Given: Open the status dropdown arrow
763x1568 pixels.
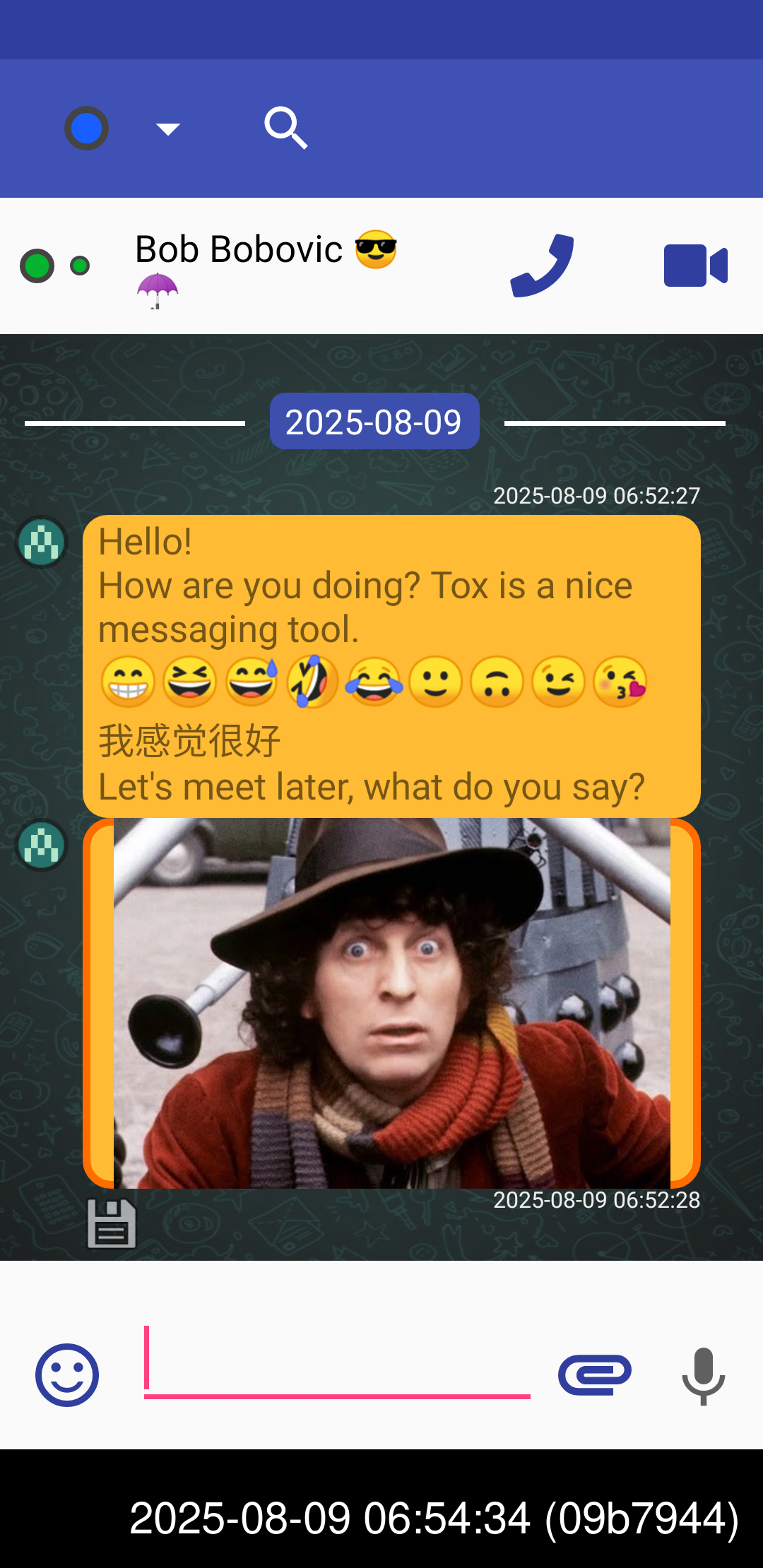Looking at the screenshot, I should [x=168, y=129].
